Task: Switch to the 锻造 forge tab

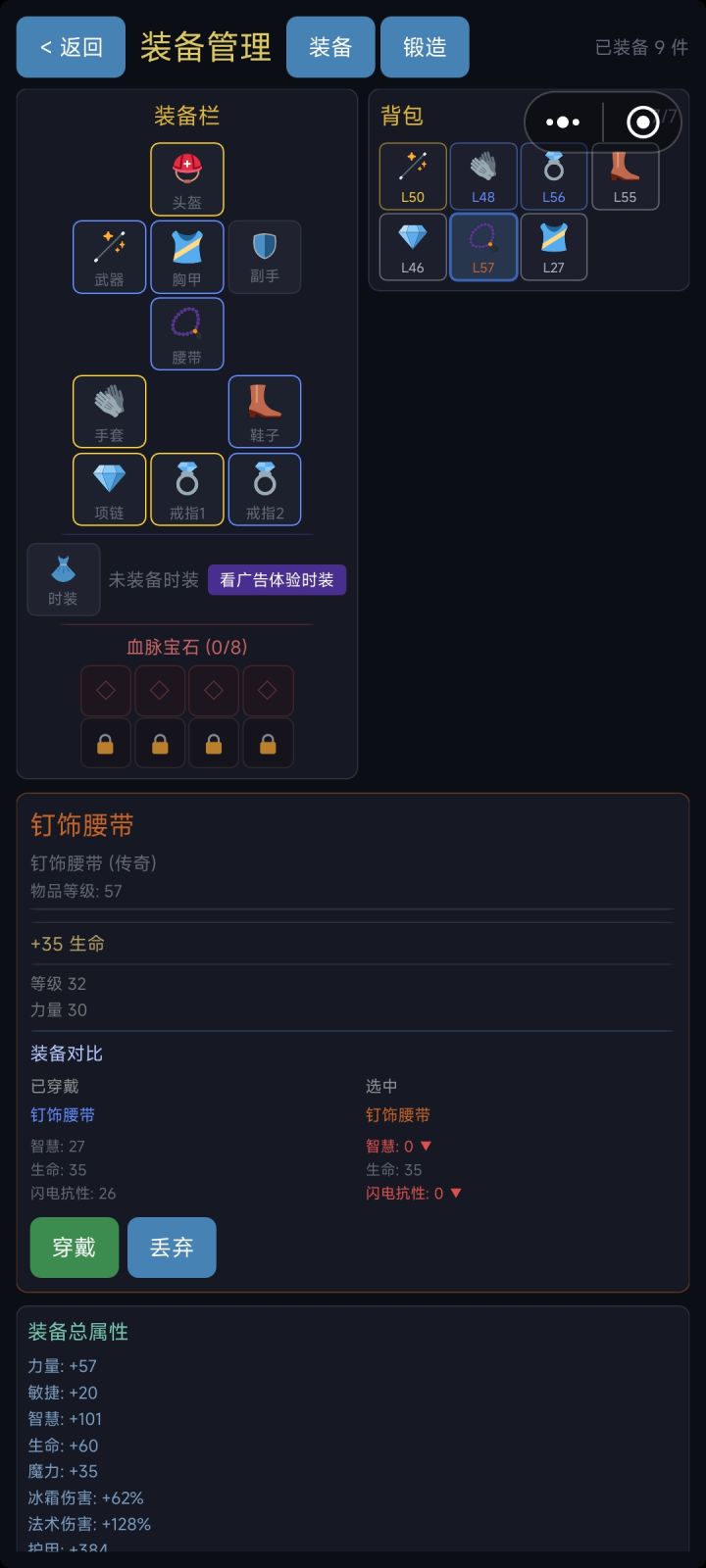Action: point(425,46)
